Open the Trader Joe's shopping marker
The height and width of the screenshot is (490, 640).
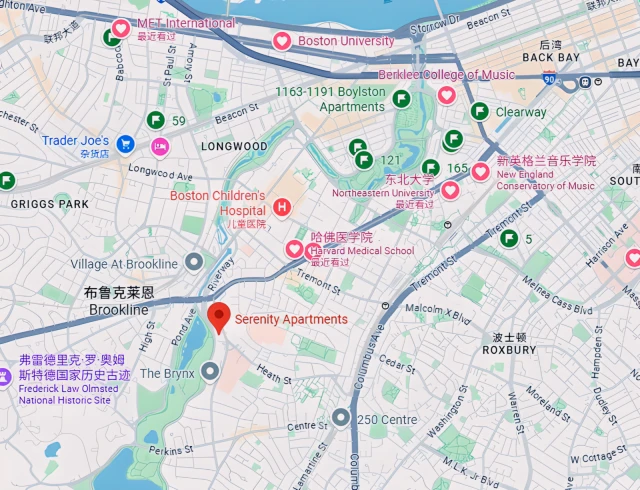coord(125,144)
